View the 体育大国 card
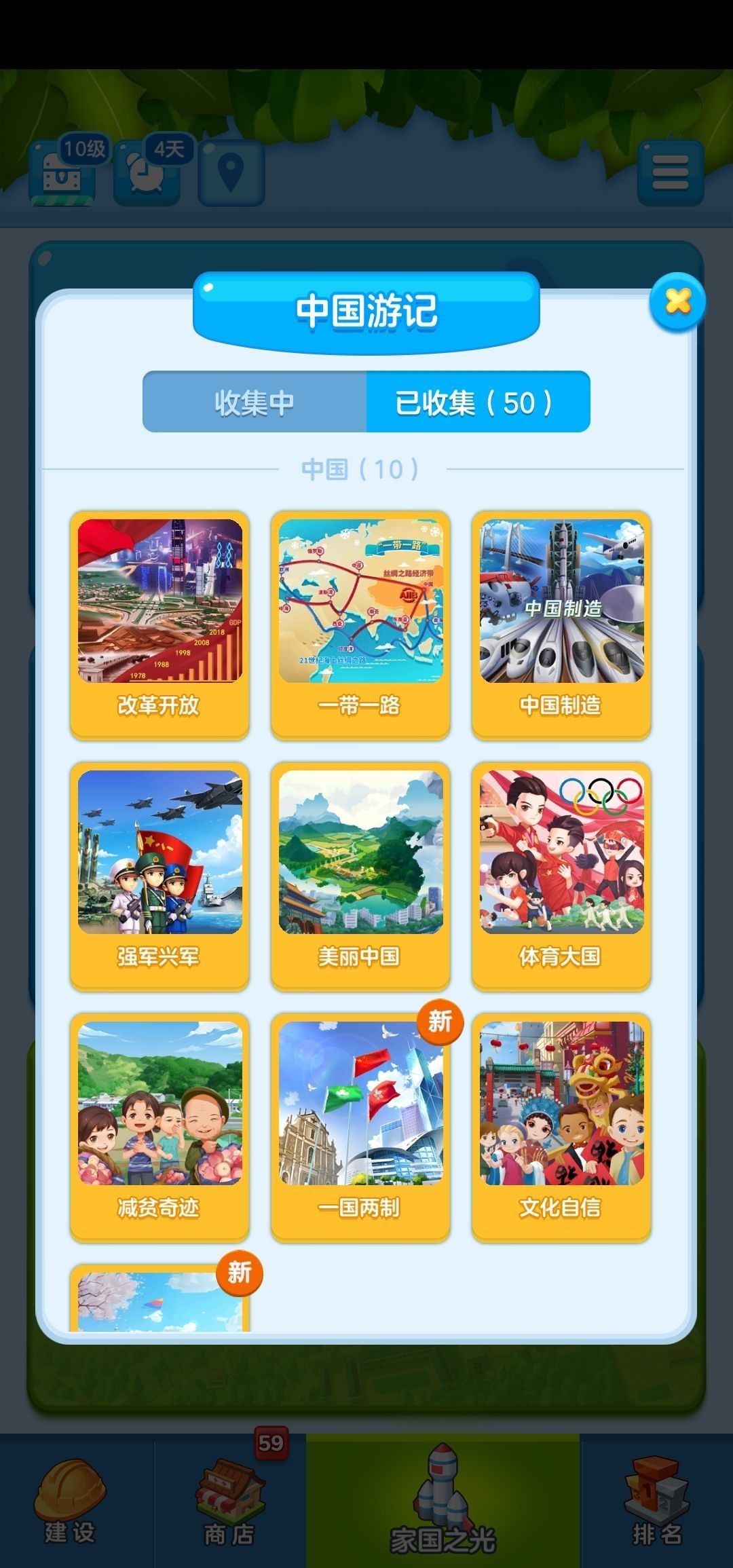 coord(561,876)
